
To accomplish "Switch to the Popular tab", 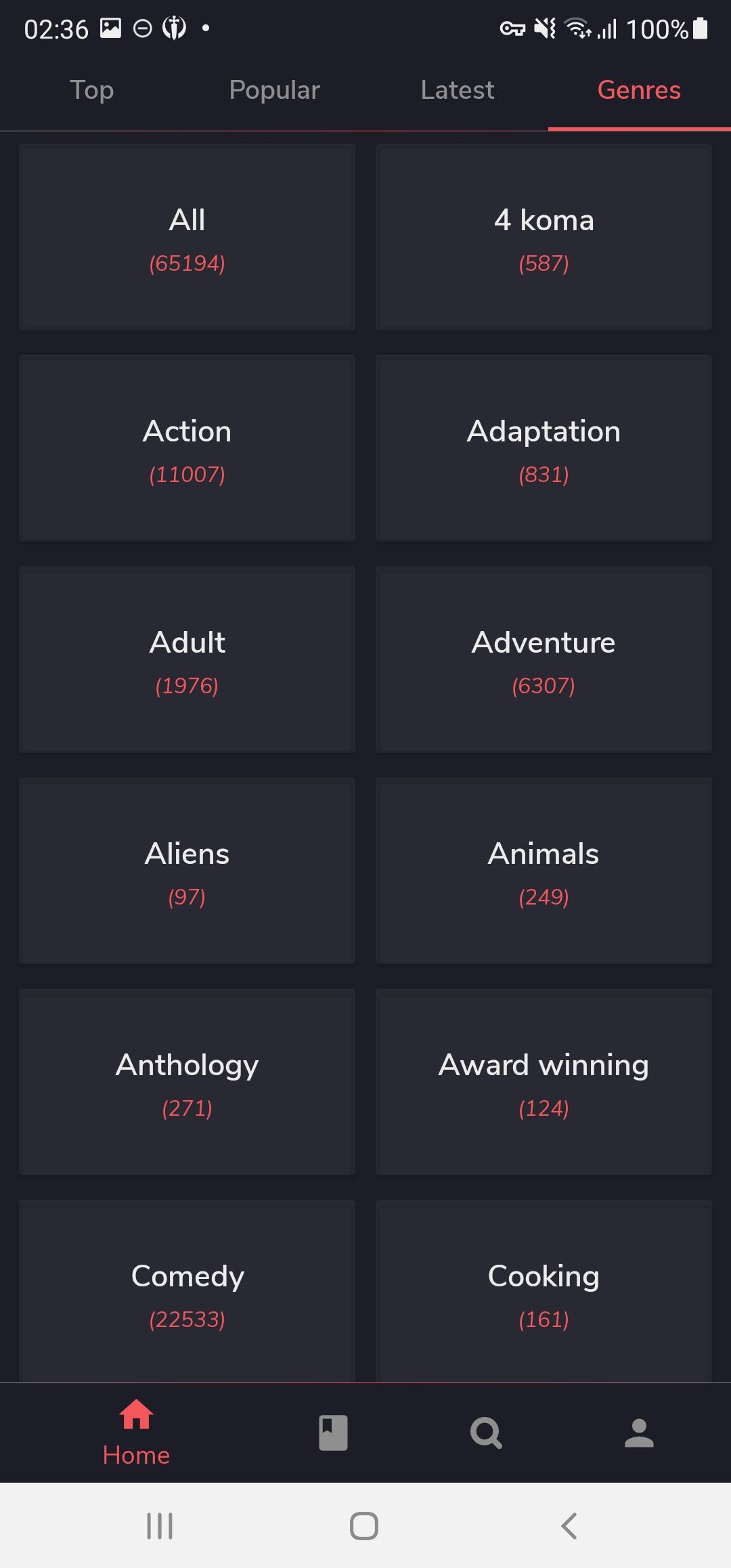I will pyautogui.click(x=274, y=90).
